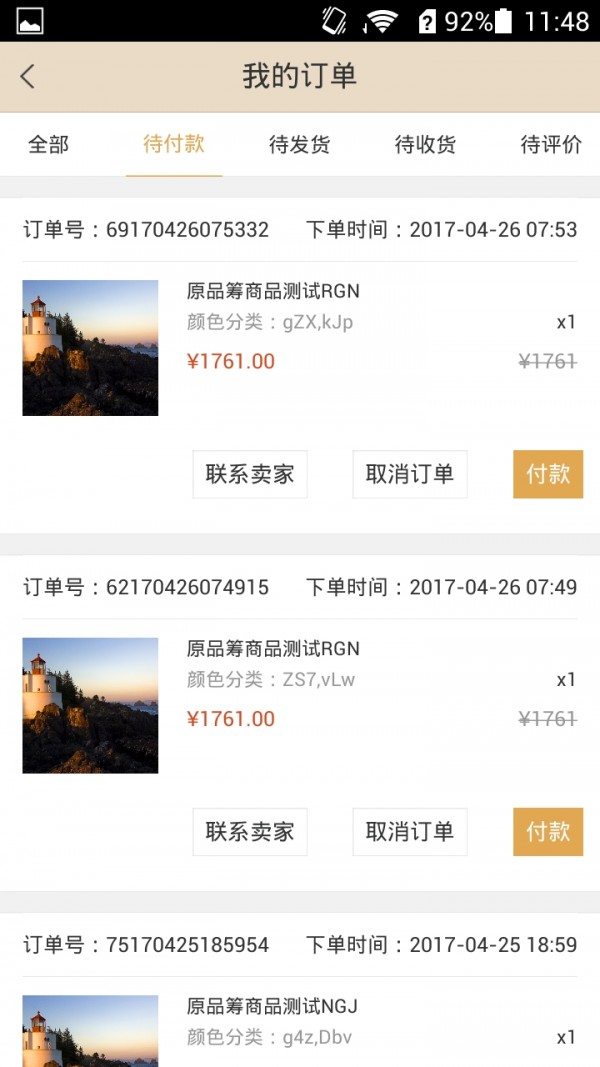Select the 待付款 tab
The width and height of the screenshot is (600, 1067).
(x=174, y=145)
